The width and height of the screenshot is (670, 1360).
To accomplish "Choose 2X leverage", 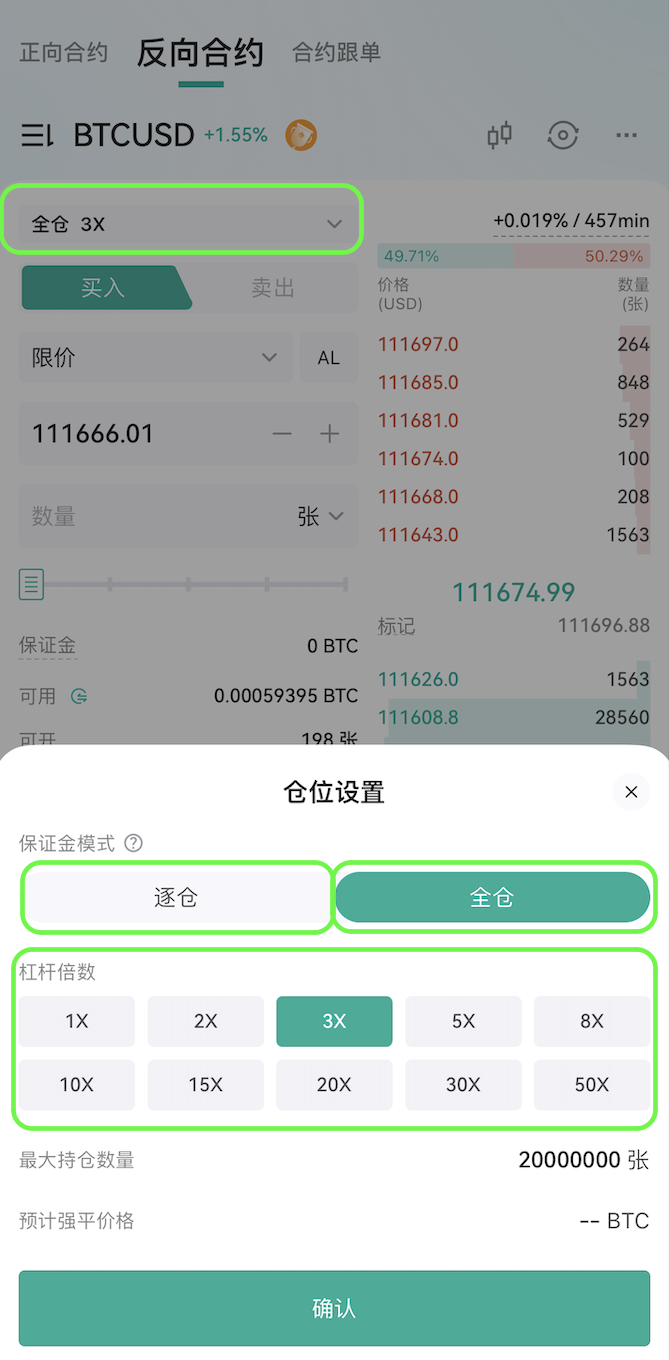I will click(206, 1021).
